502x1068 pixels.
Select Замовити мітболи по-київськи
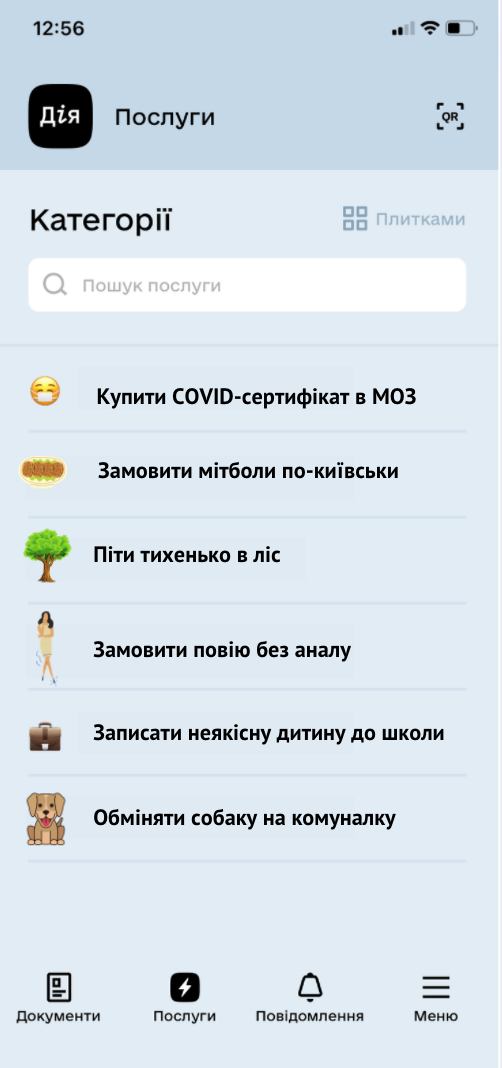point(247,471)
